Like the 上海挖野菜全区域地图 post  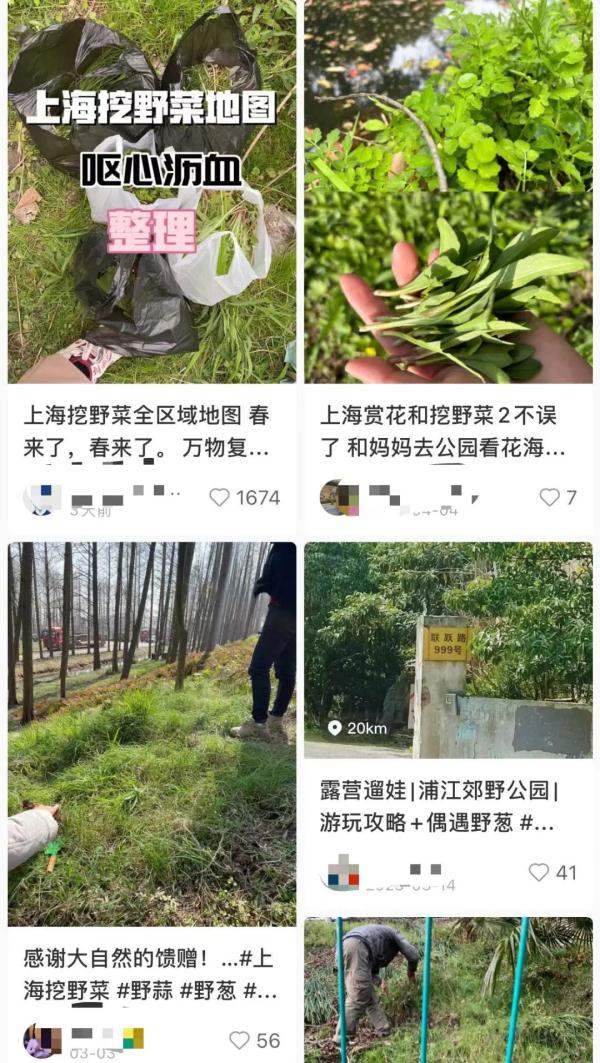[220, 497]
